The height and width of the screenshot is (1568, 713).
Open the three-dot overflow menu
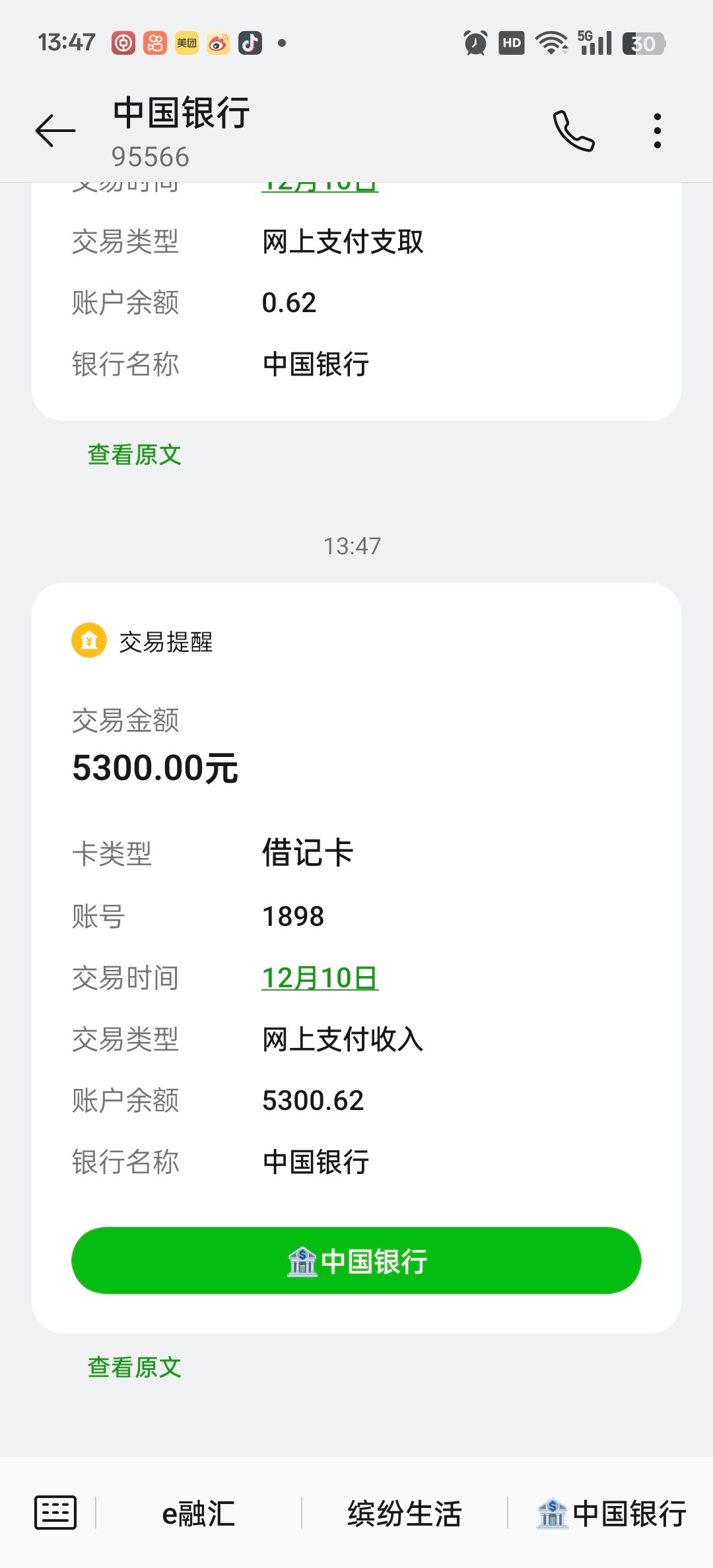pyautogui.click(x=657, y=131)
